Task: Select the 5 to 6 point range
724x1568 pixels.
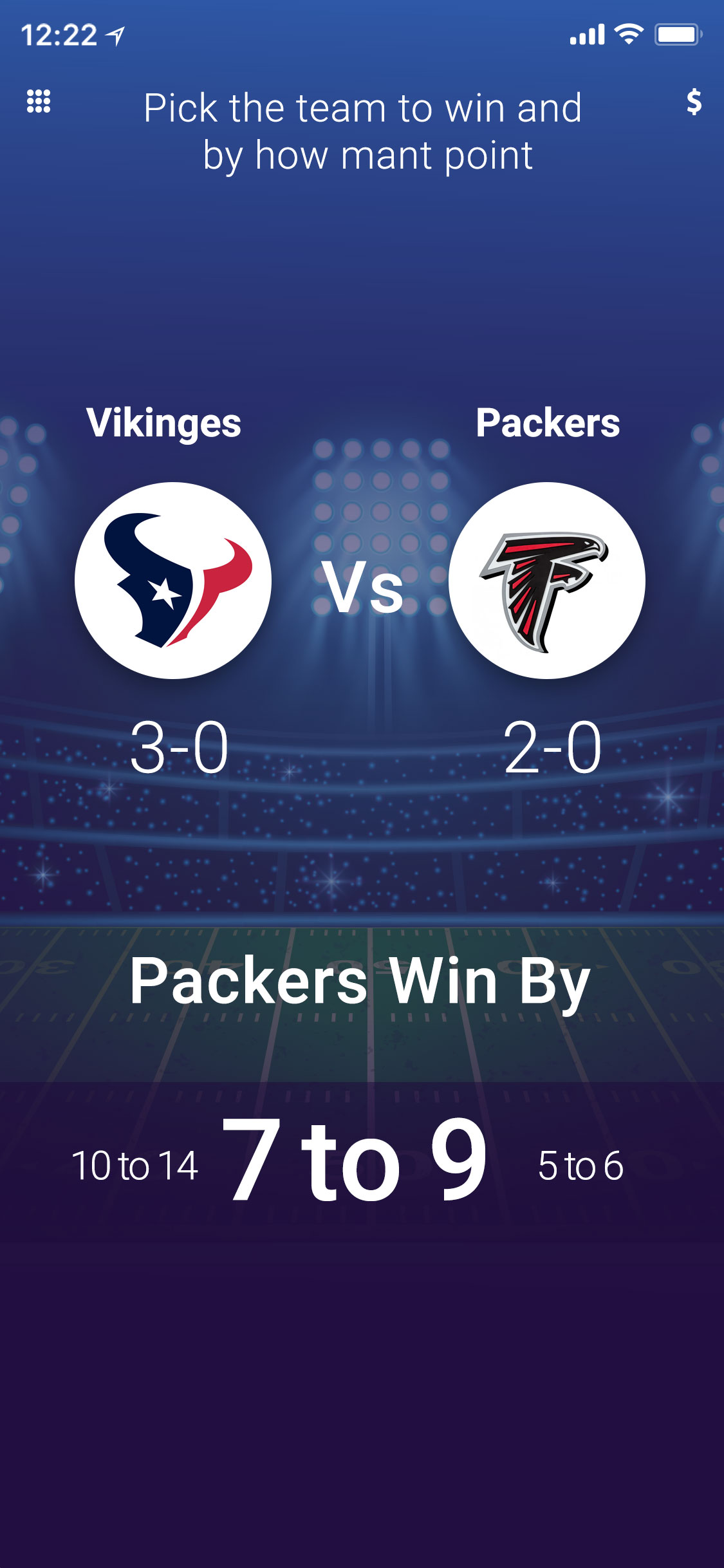Action: [x=580, y=1166]
